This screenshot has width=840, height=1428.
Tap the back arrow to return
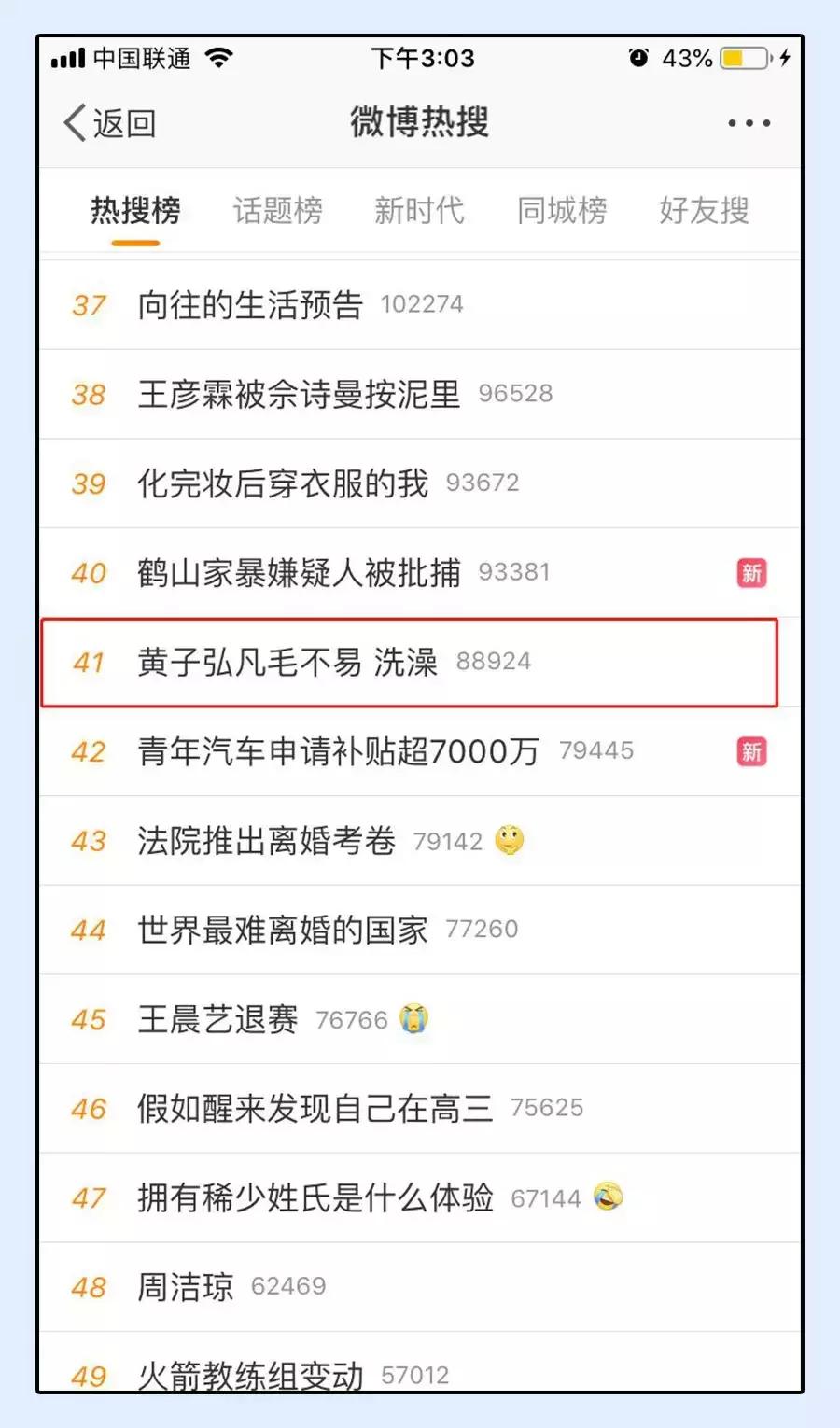point(75,122)
